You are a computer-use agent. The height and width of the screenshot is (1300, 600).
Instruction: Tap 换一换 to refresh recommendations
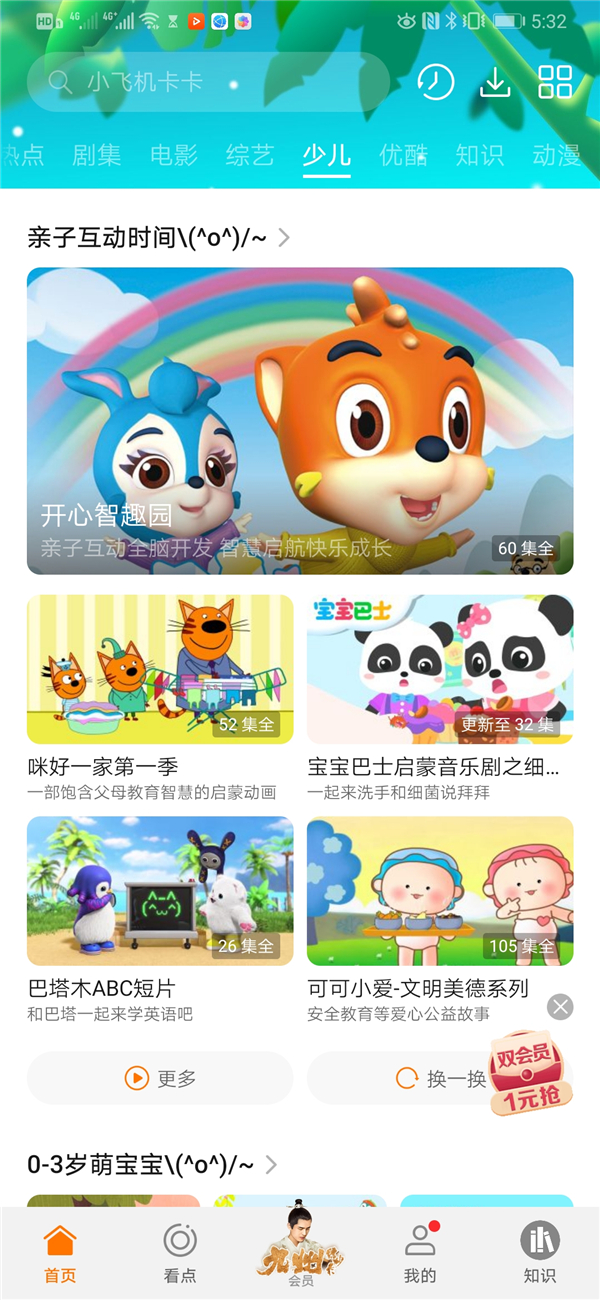pos(440,1078)
